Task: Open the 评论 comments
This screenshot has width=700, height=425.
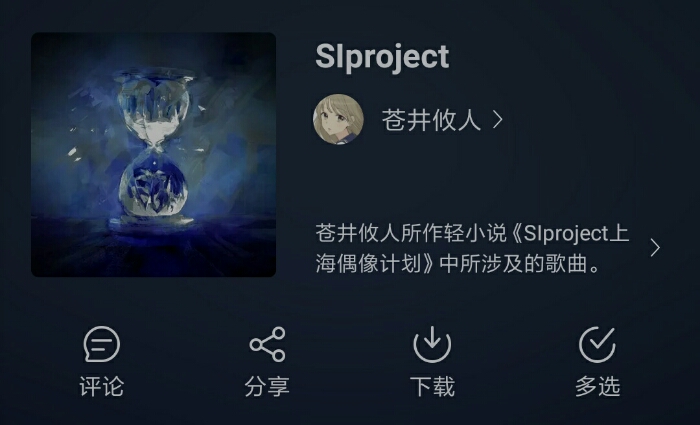Action: [x=101, y=362]
